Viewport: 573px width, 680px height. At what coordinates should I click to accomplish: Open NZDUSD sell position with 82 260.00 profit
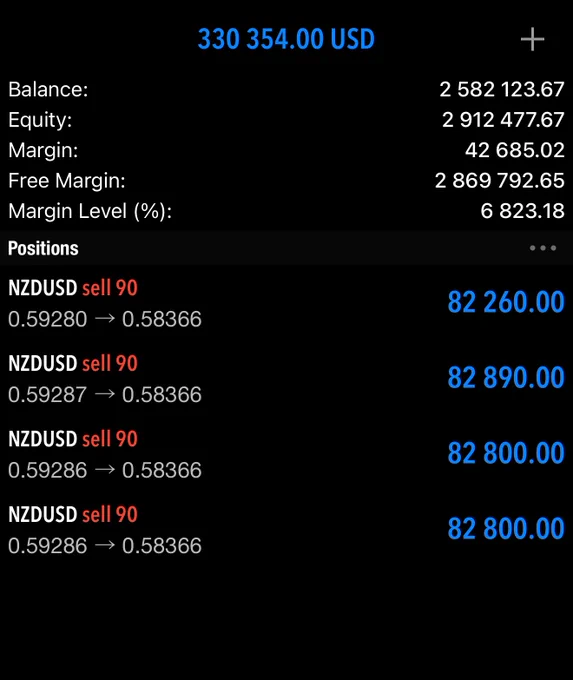coord(286,303)
